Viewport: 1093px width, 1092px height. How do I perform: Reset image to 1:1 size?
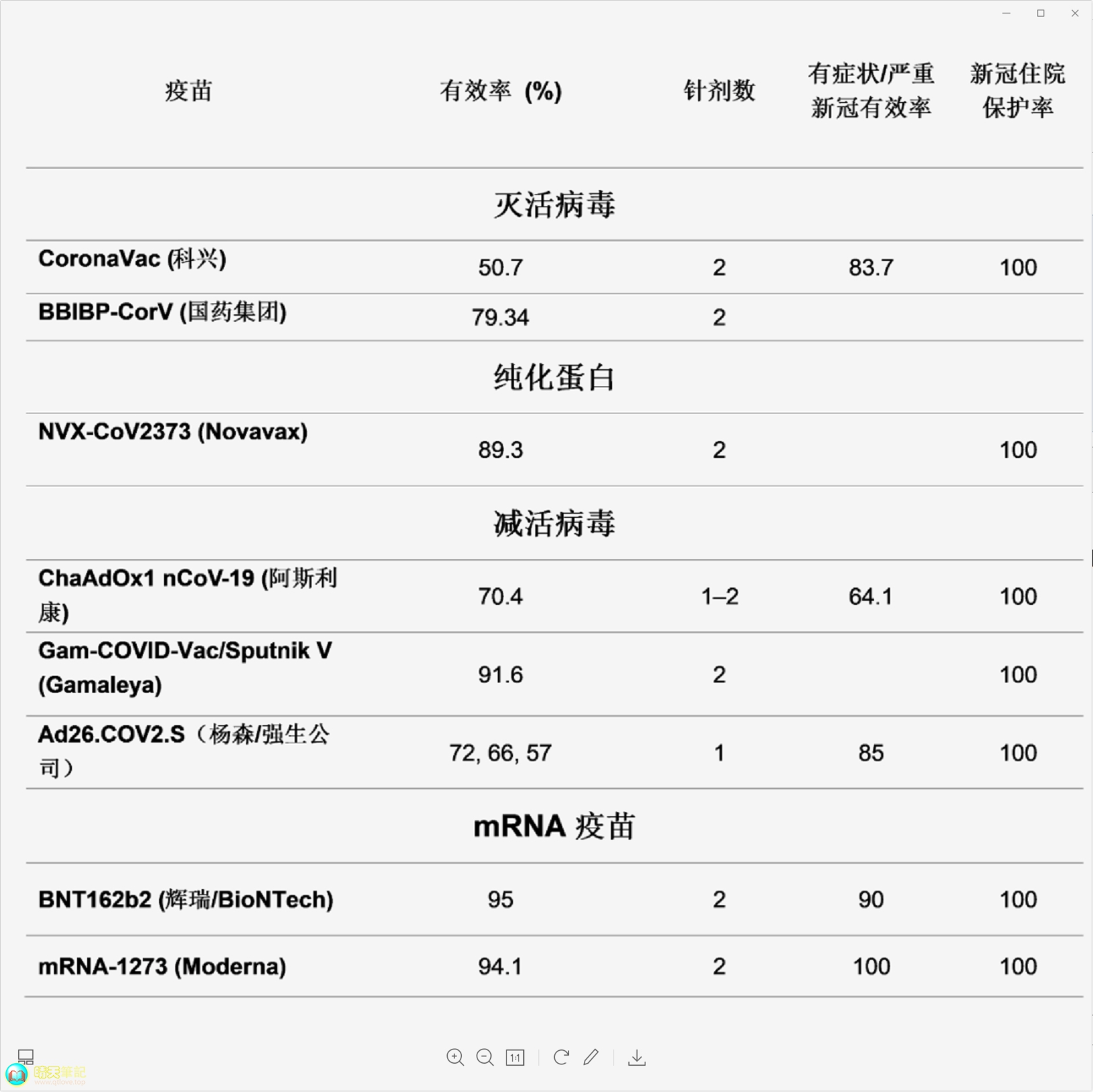(515, 1057)
